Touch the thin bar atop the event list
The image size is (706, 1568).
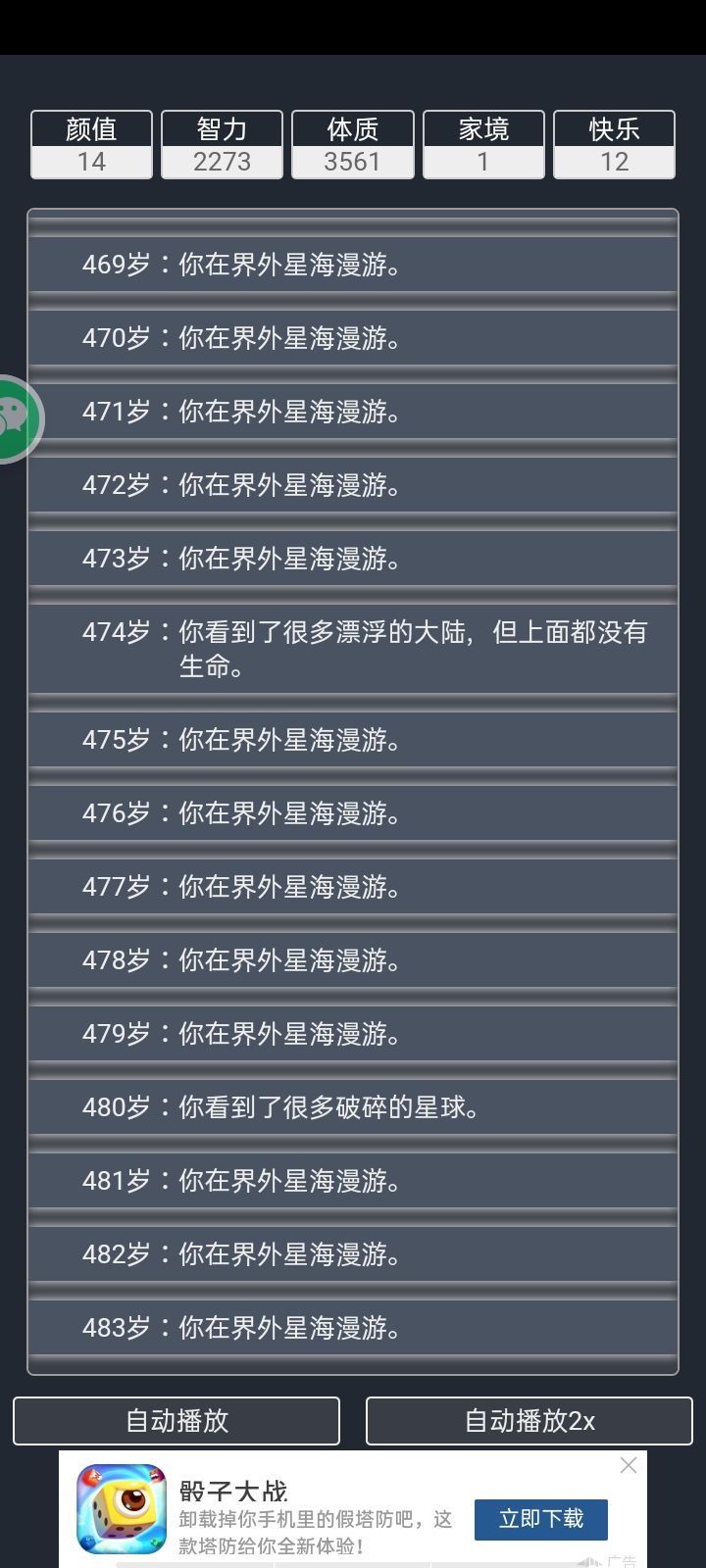click(353, 223)
